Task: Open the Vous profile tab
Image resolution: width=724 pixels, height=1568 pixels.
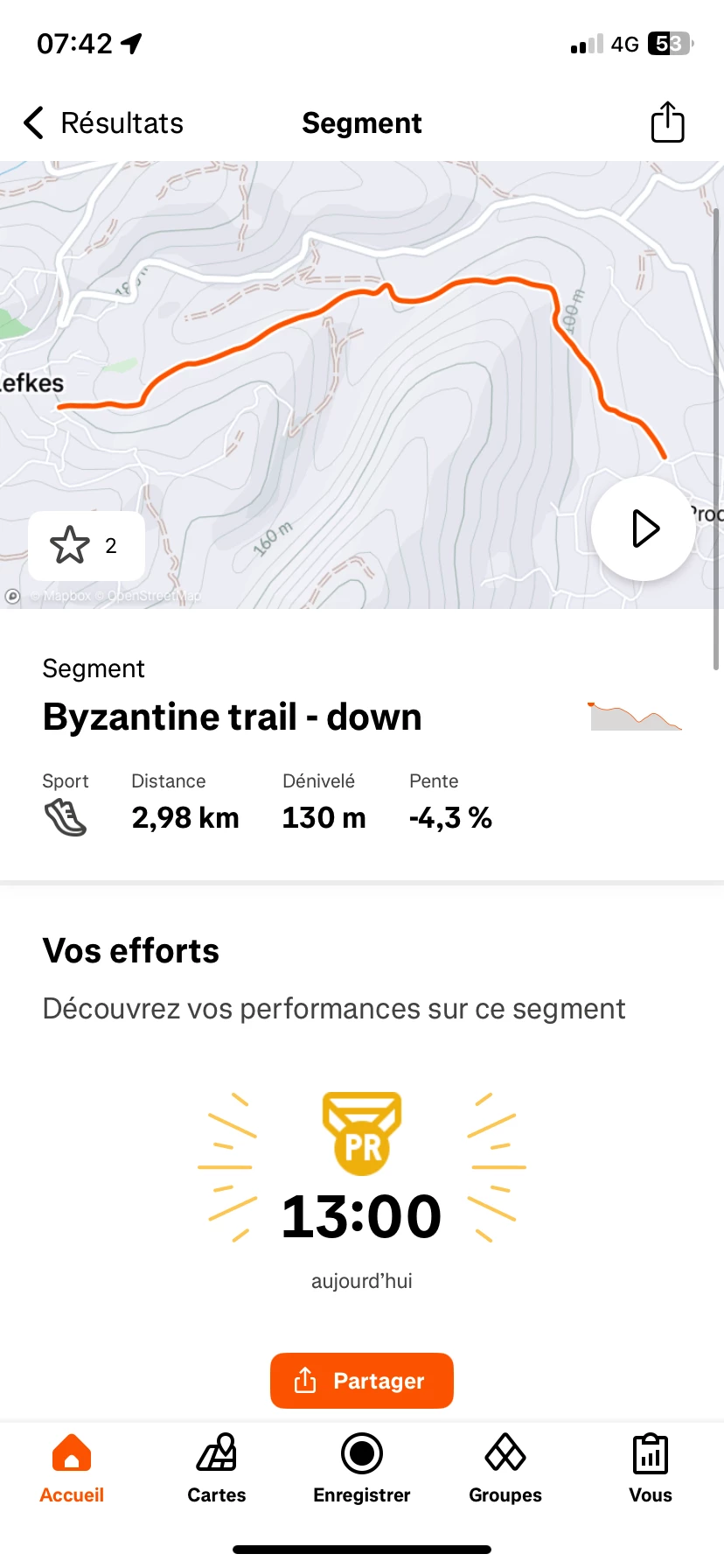Action: pos(651,1468)
